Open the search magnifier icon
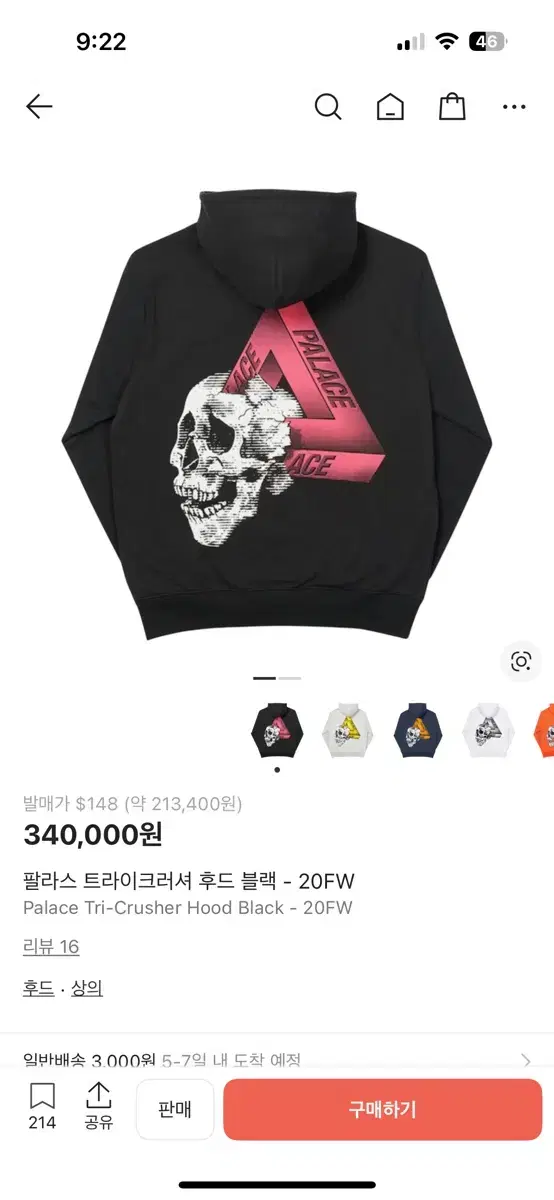The image size is (554, 1200). [328, 106]
